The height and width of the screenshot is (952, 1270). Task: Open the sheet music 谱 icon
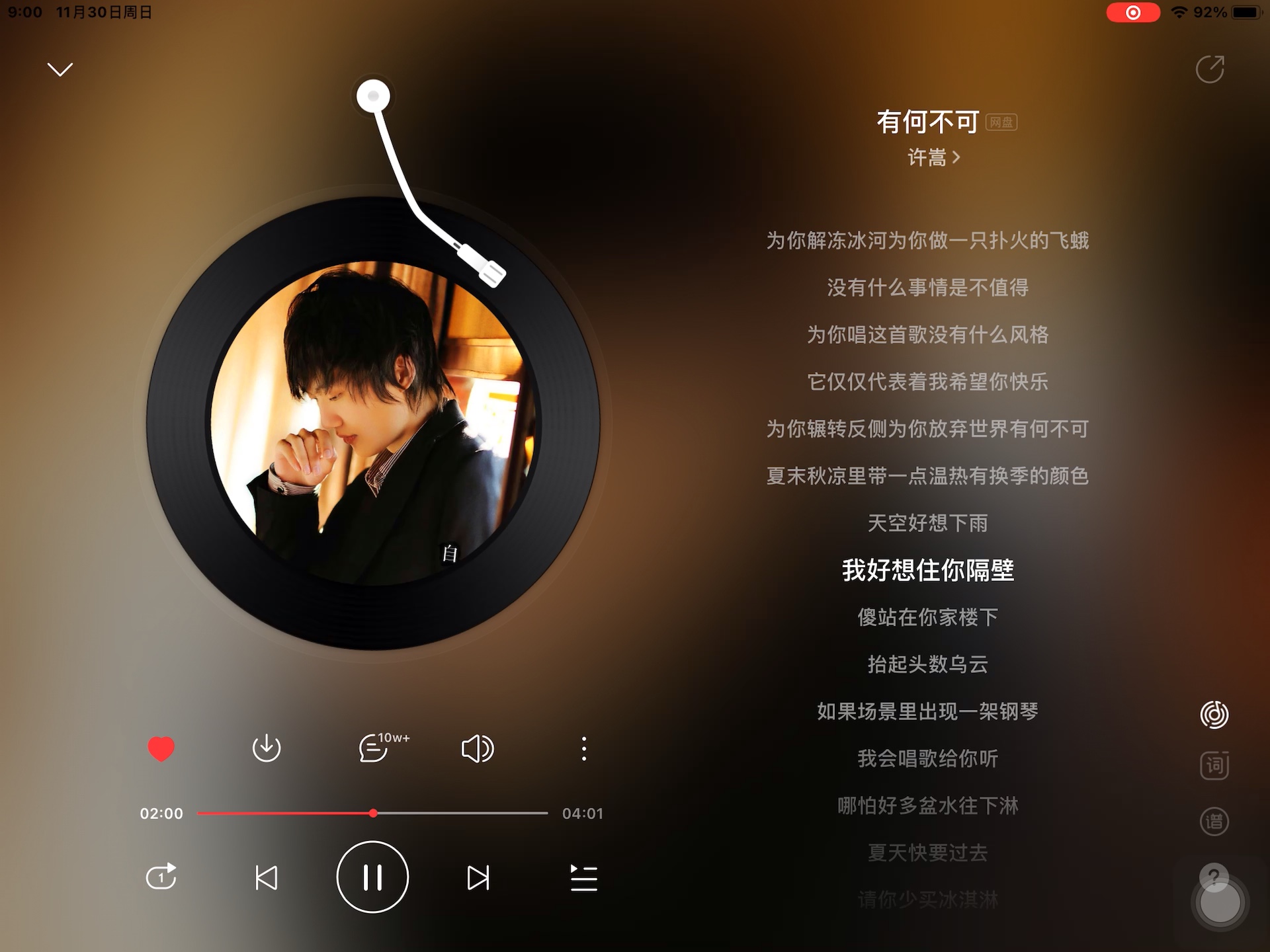tap(1214, 822)
